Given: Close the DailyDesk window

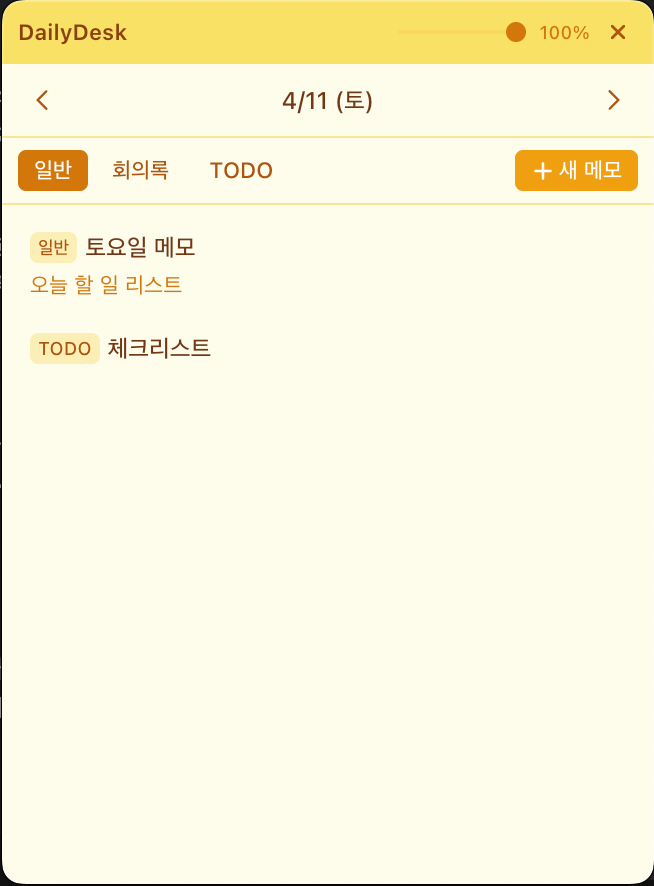Looking at the screenshot, I should 618,32.
